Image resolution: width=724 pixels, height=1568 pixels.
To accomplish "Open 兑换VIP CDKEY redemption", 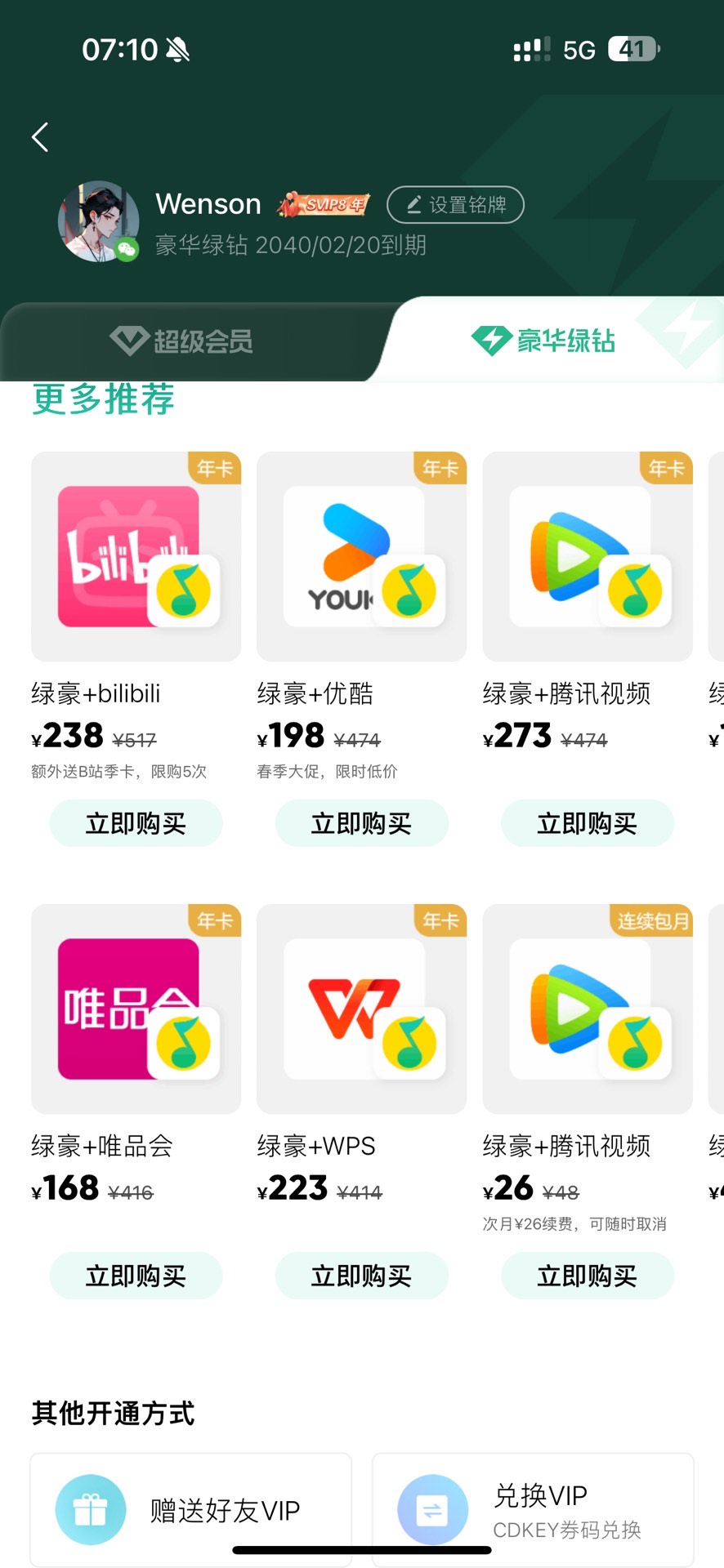I will tap(533, 1509).
